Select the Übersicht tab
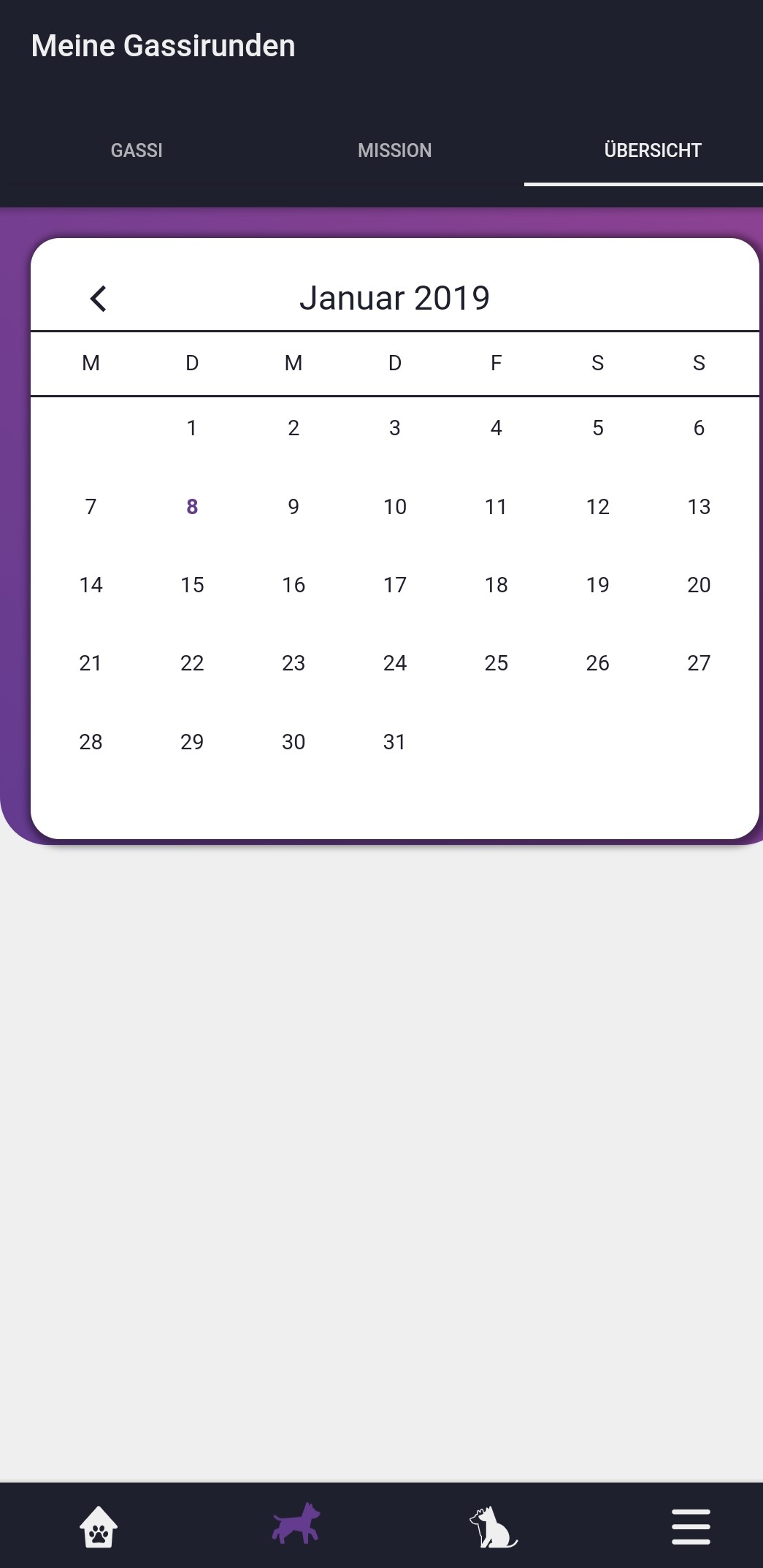763x1568 pixels. [652, 150]
